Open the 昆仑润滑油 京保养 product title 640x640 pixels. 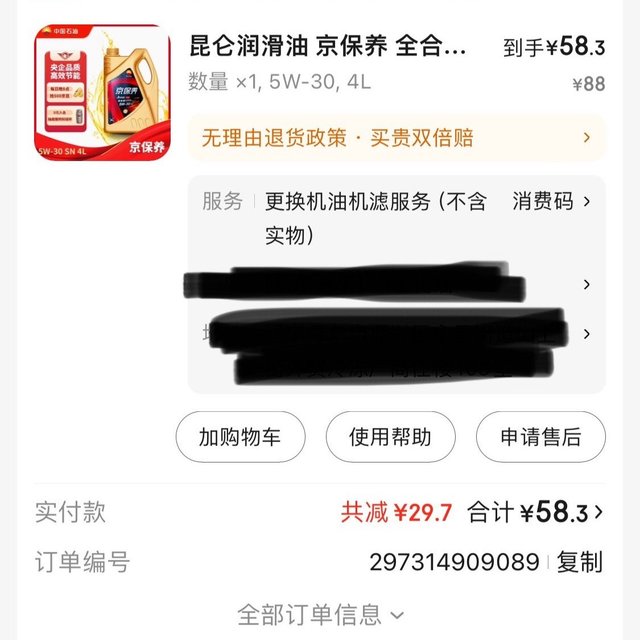point(327,47)
